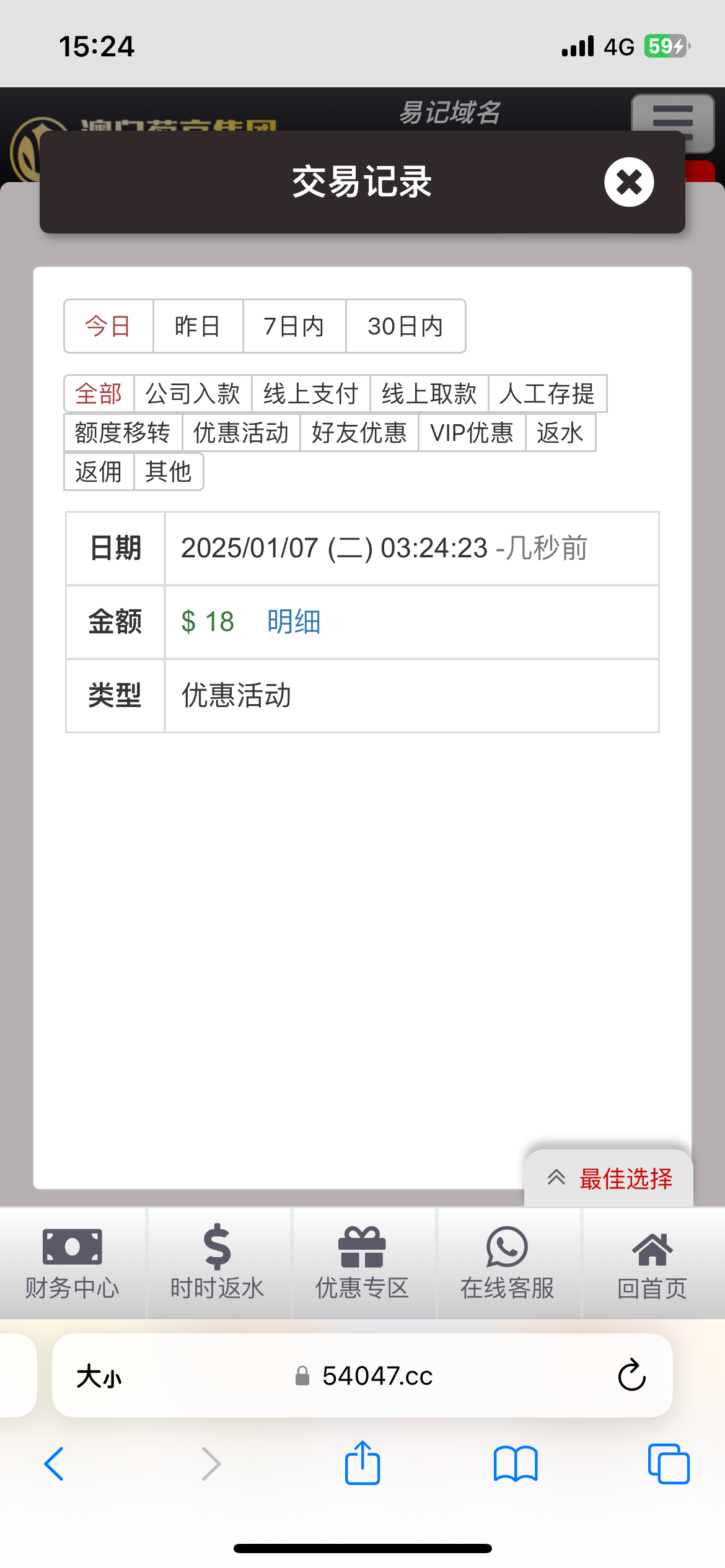Filter records by 公司入款
Screen dimensions: 725x1568
[x=193, y=394]
